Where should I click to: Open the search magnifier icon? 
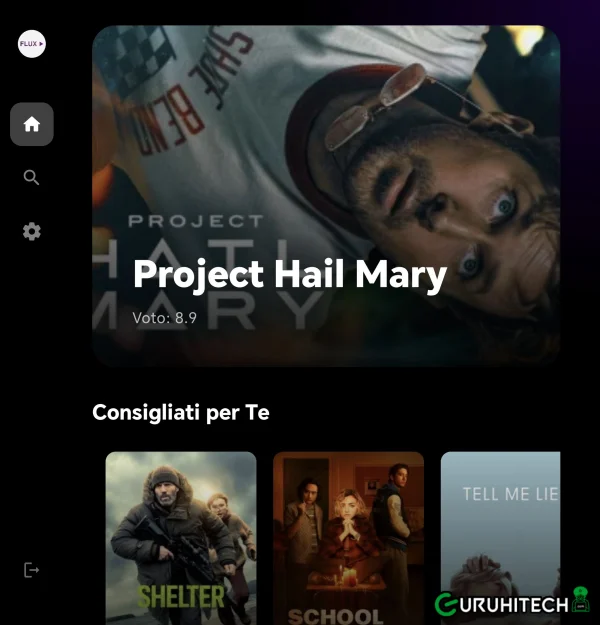coord(31,177)
